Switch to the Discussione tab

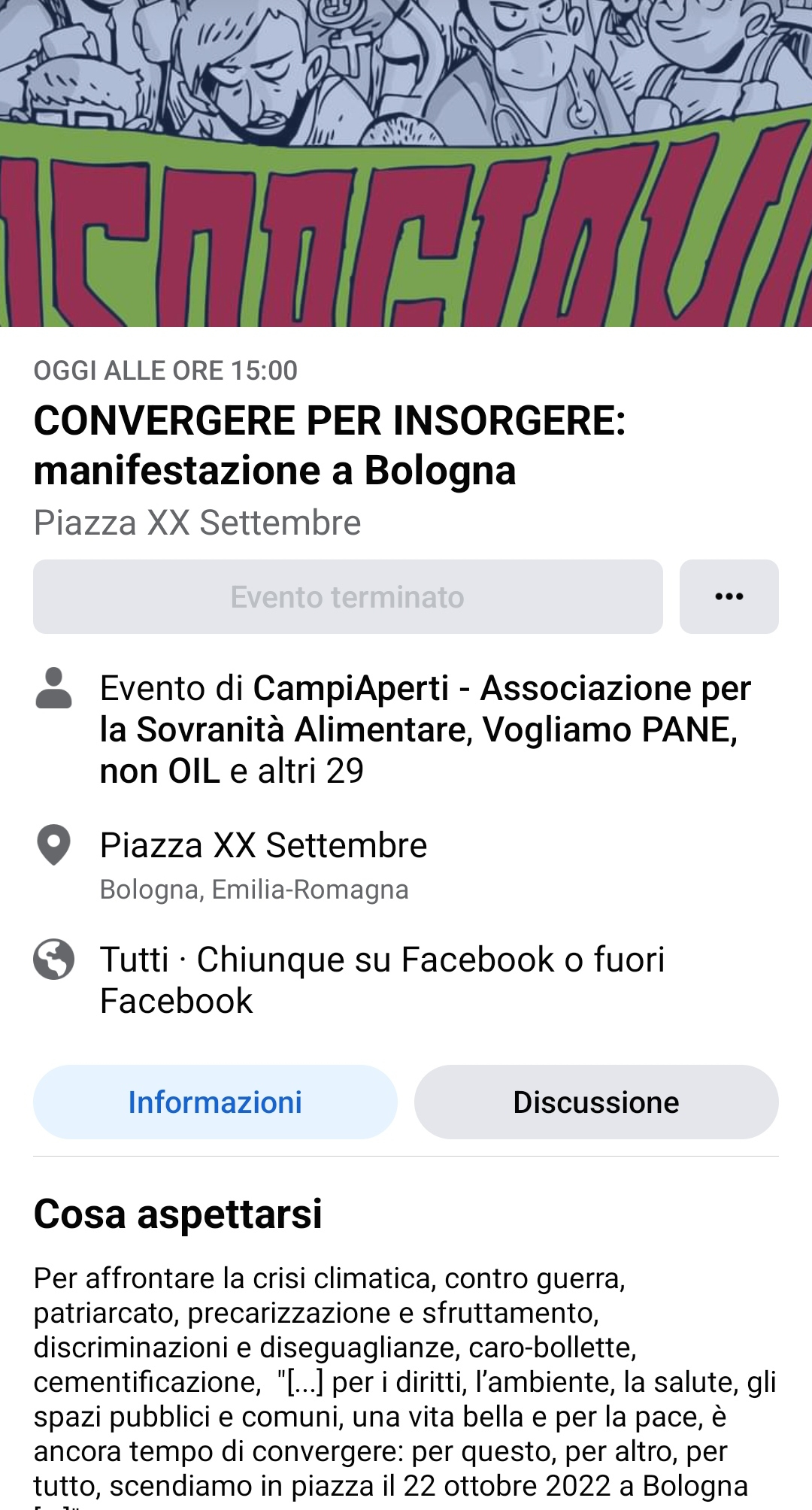tap(596, 1102)
